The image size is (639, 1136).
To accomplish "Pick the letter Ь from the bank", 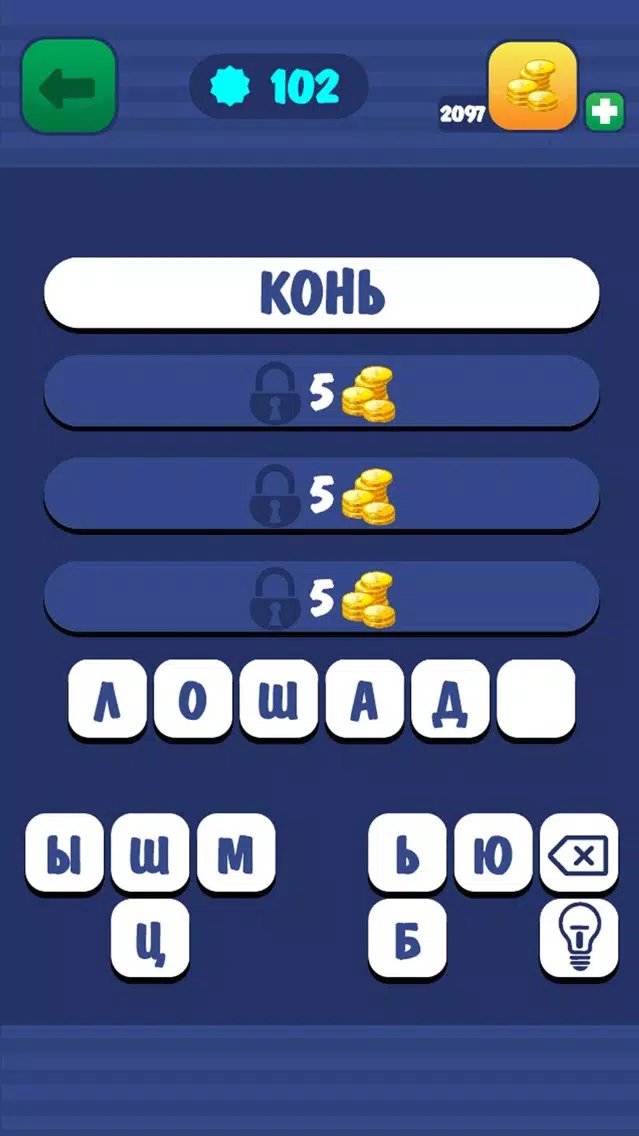I will point(407,853).
